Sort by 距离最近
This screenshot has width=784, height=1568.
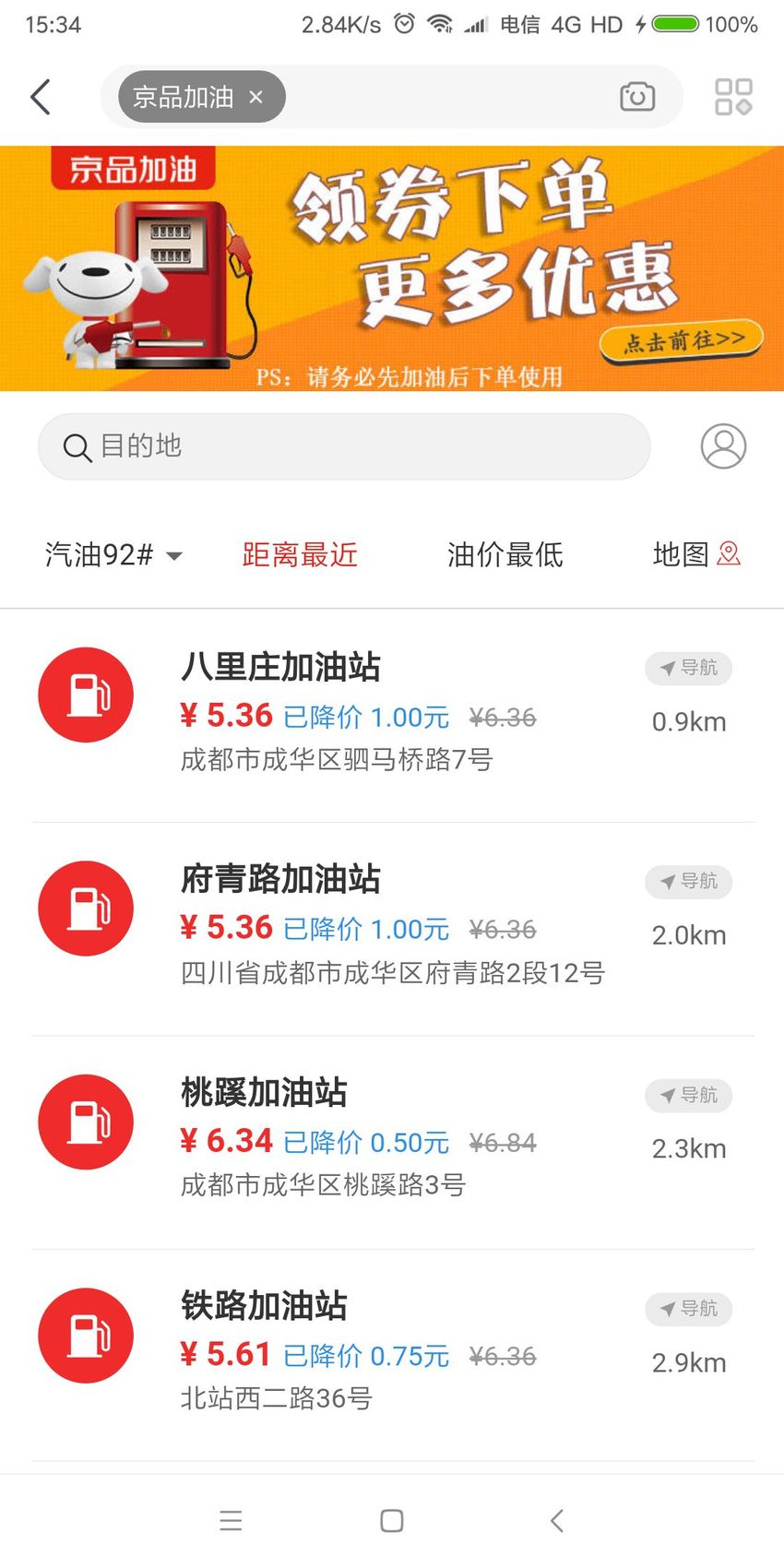pyautogui.click(x=300, y=554)
